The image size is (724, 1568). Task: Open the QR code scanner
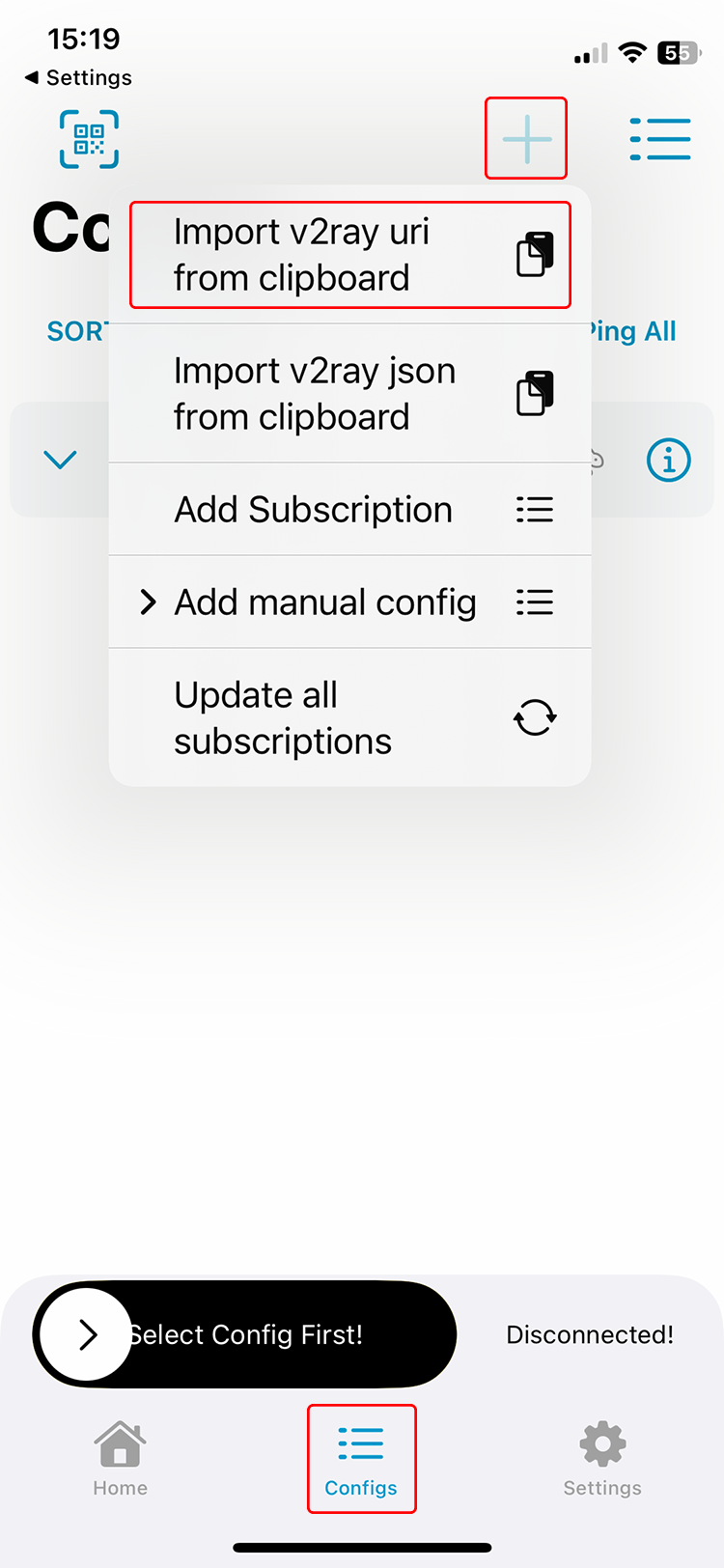89,139
